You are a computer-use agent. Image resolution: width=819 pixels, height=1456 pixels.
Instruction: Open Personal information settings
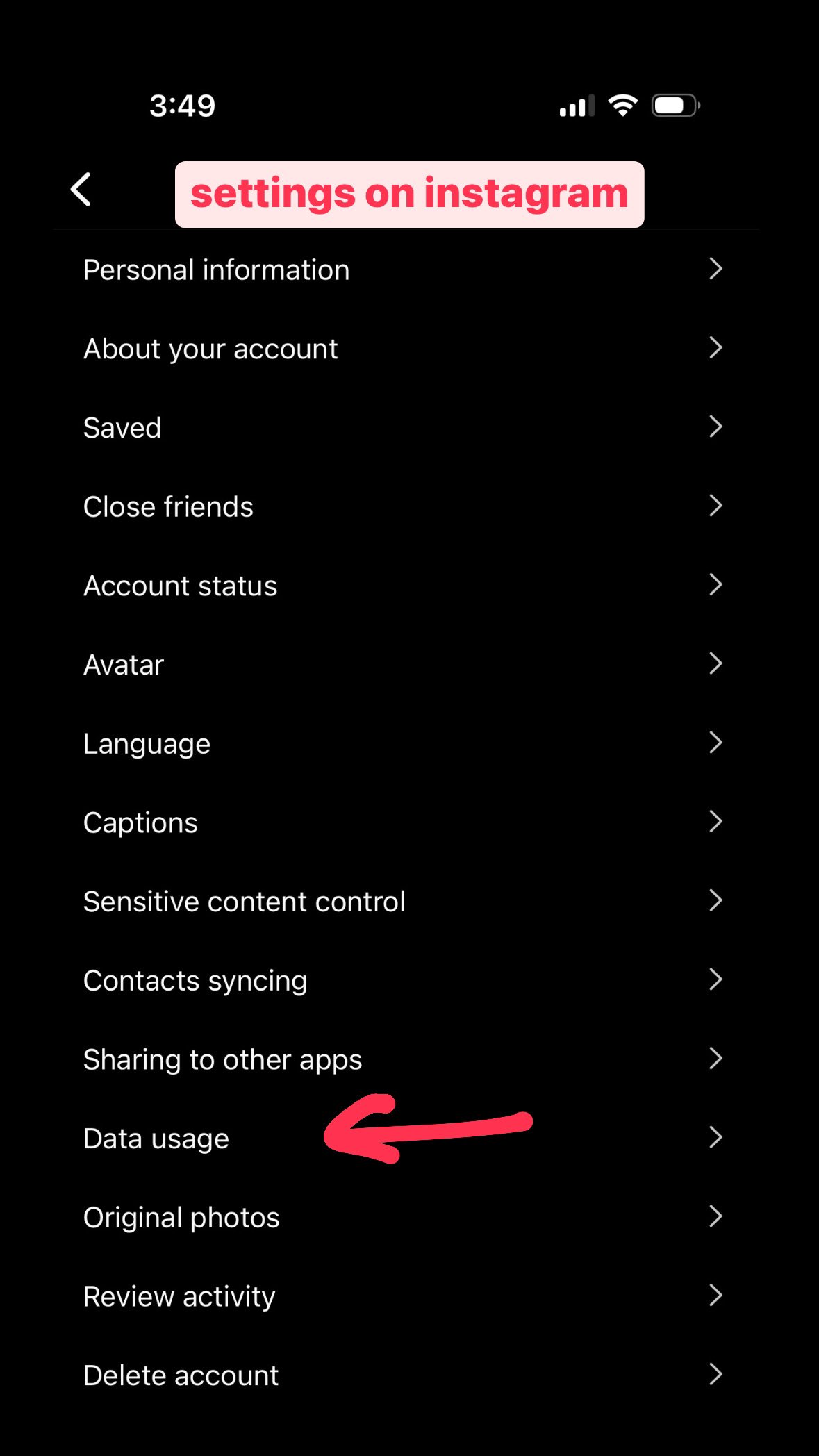point(217,270)
